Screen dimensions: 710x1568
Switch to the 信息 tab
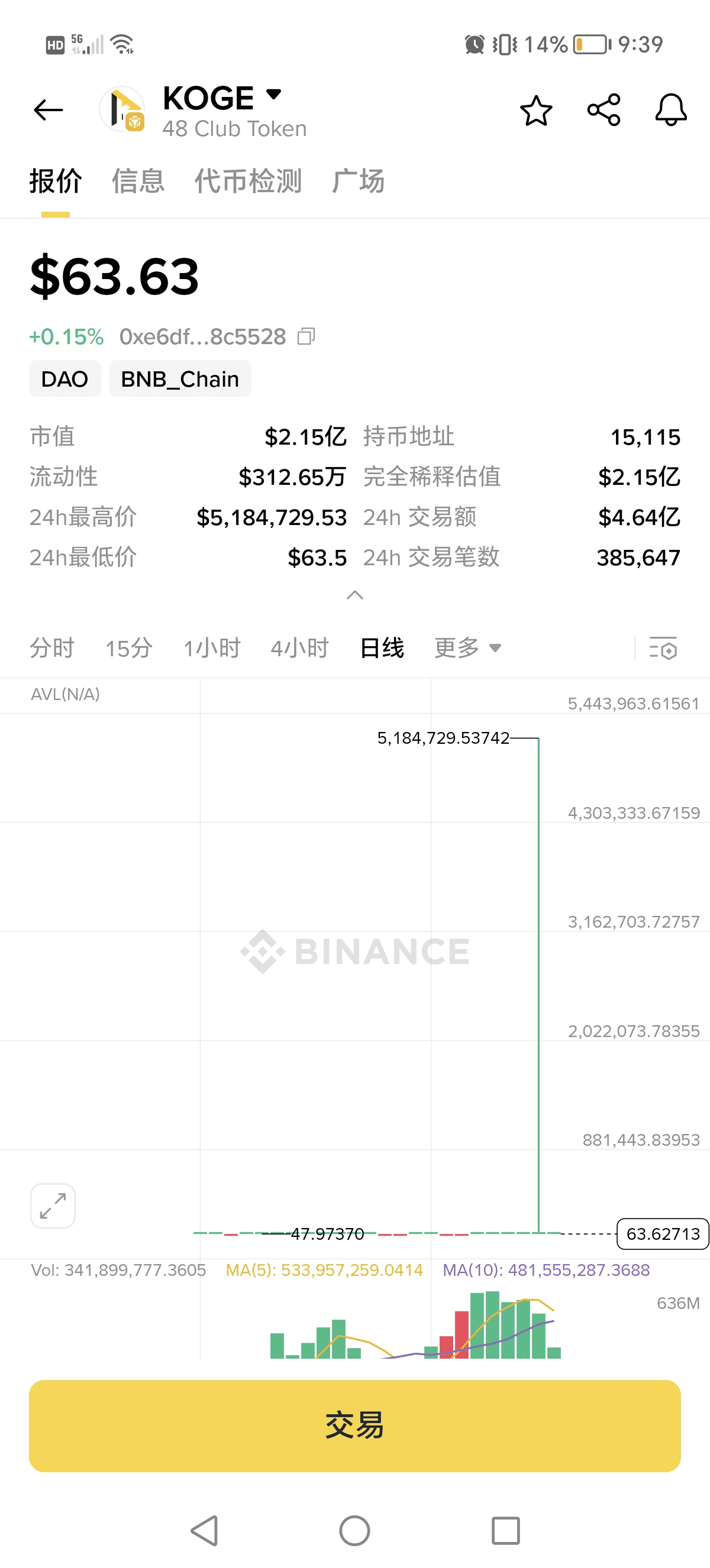(138, 182)
